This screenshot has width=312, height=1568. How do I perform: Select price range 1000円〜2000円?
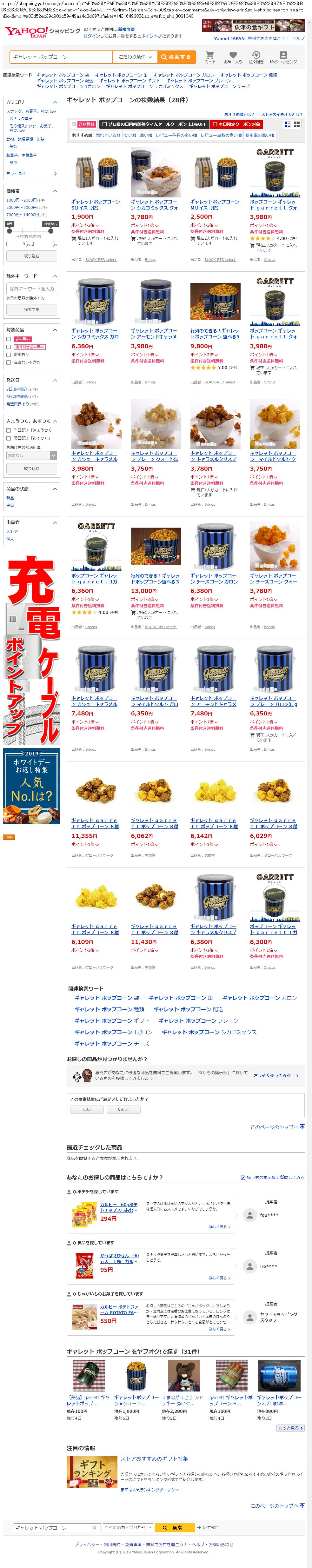click(x=21, y=200)
